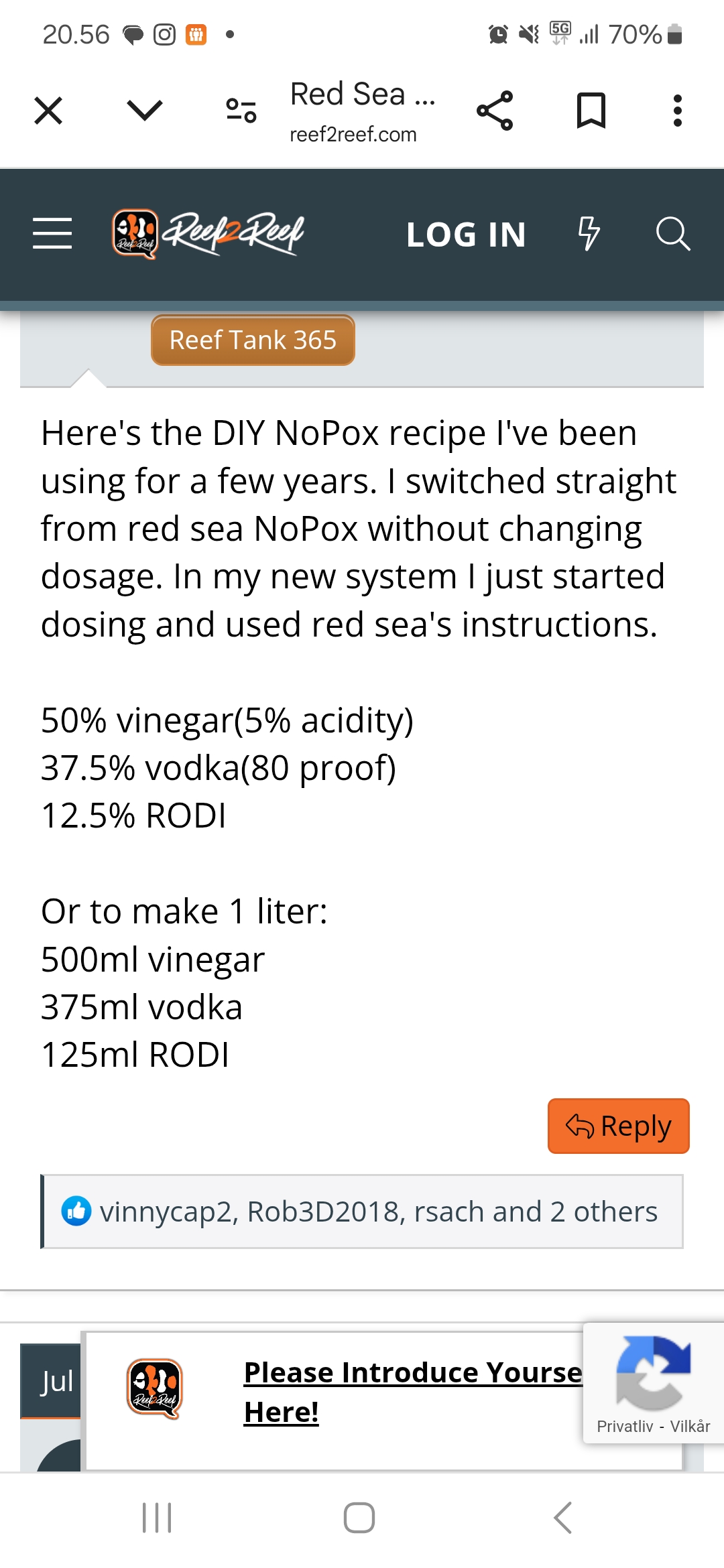Minimize the browser with the down chevron
Viewport: 724px width, 1568px height.
point(145,111)
